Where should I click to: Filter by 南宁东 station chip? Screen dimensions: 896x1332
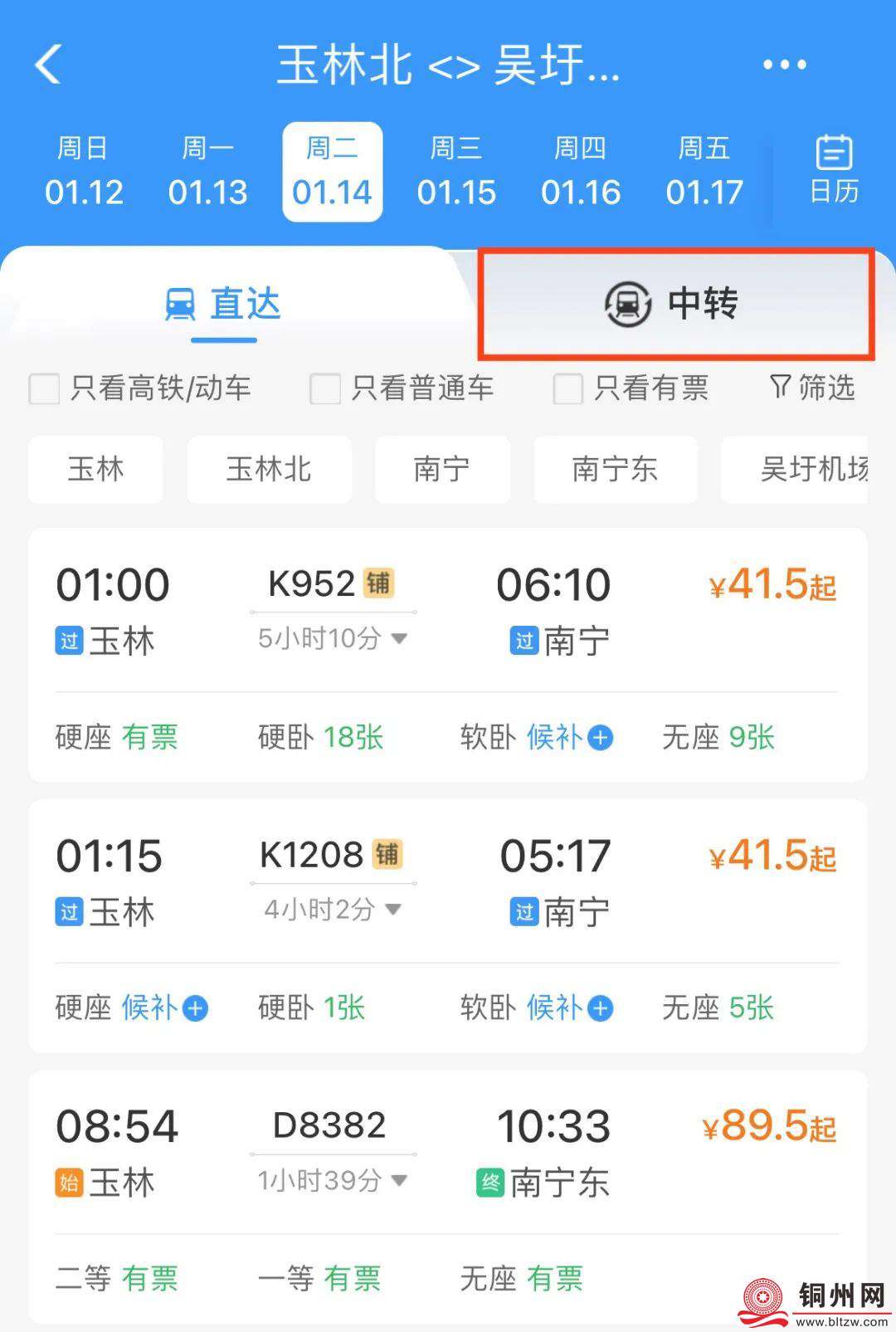tap(615, 470)
